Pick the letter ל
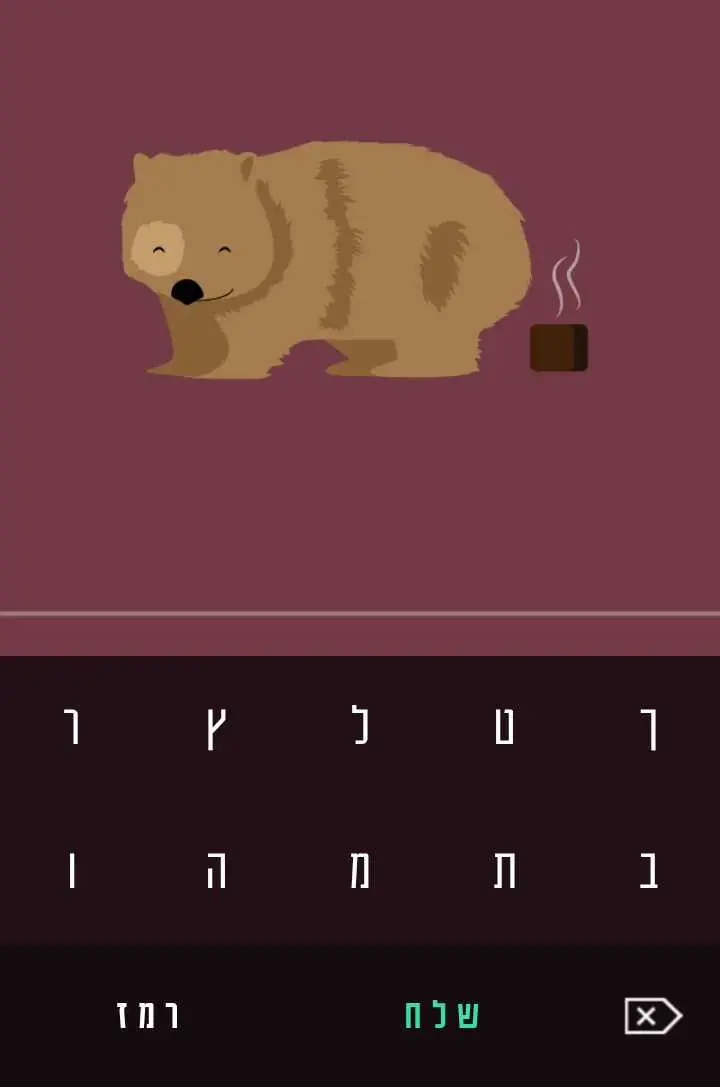The width and height of the screenshot is (720, 1087). [360, 727]
